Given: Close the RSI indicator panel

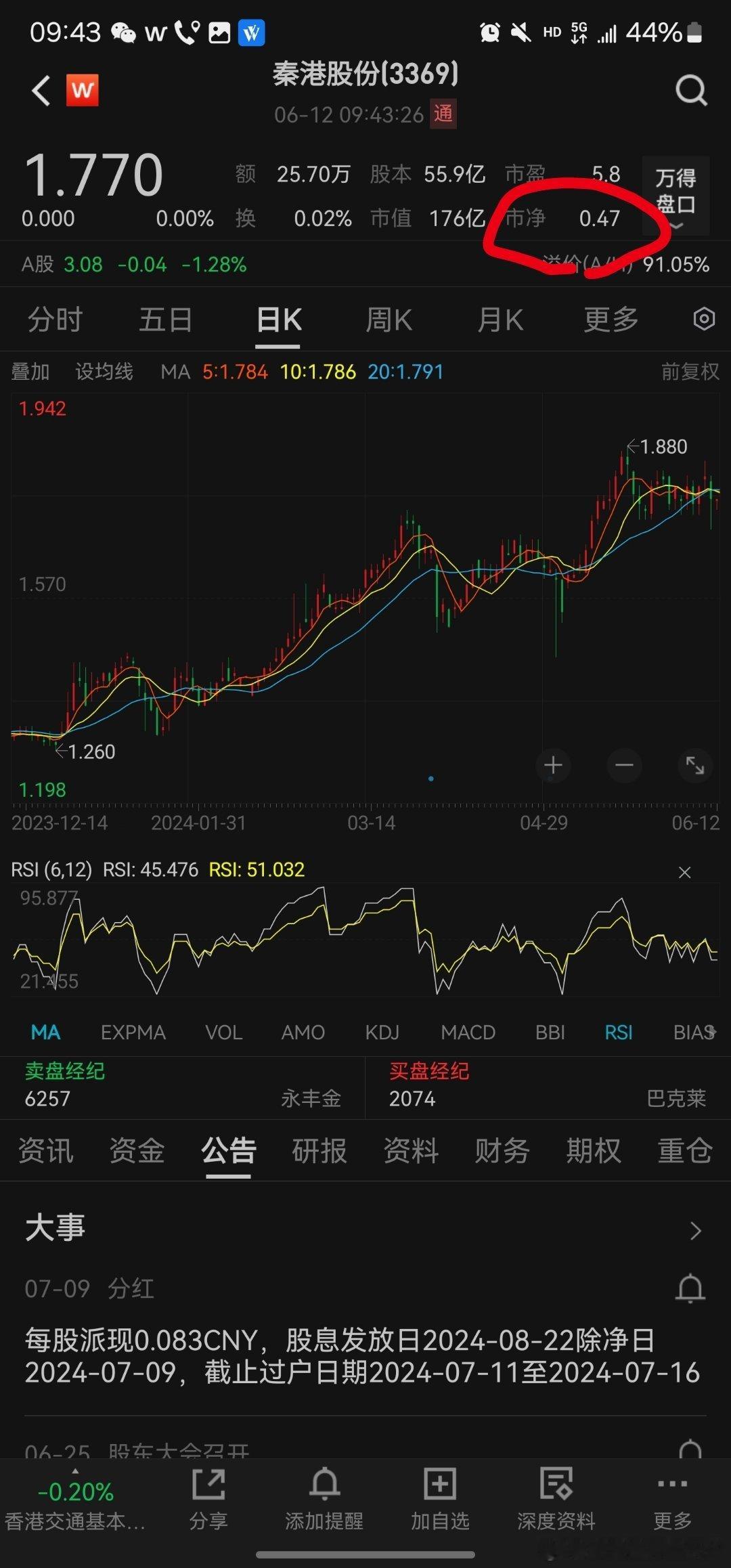Looking at the screenshot, I should (684, 873).
